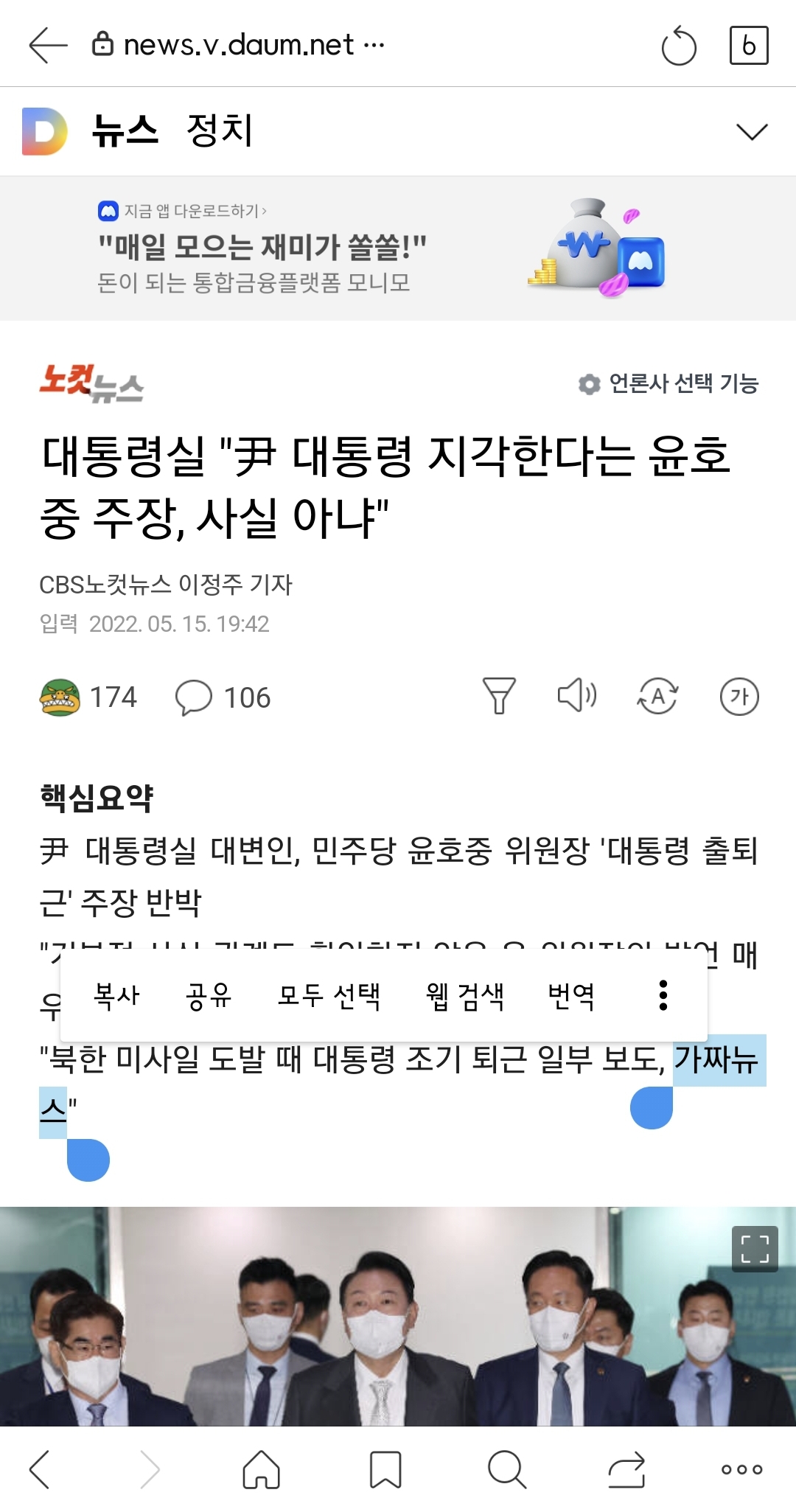Go back with the top arrow
The image size is (796, 1512).
(x=48, y=46)
